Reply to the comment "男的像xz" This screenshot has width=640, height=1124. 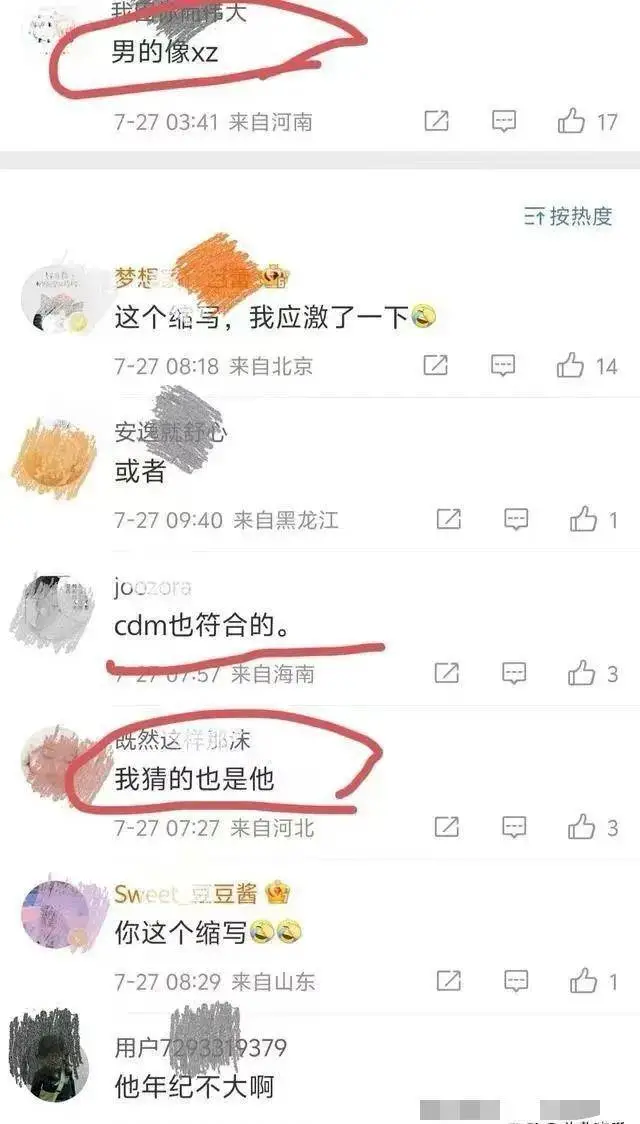click(505, 122)
